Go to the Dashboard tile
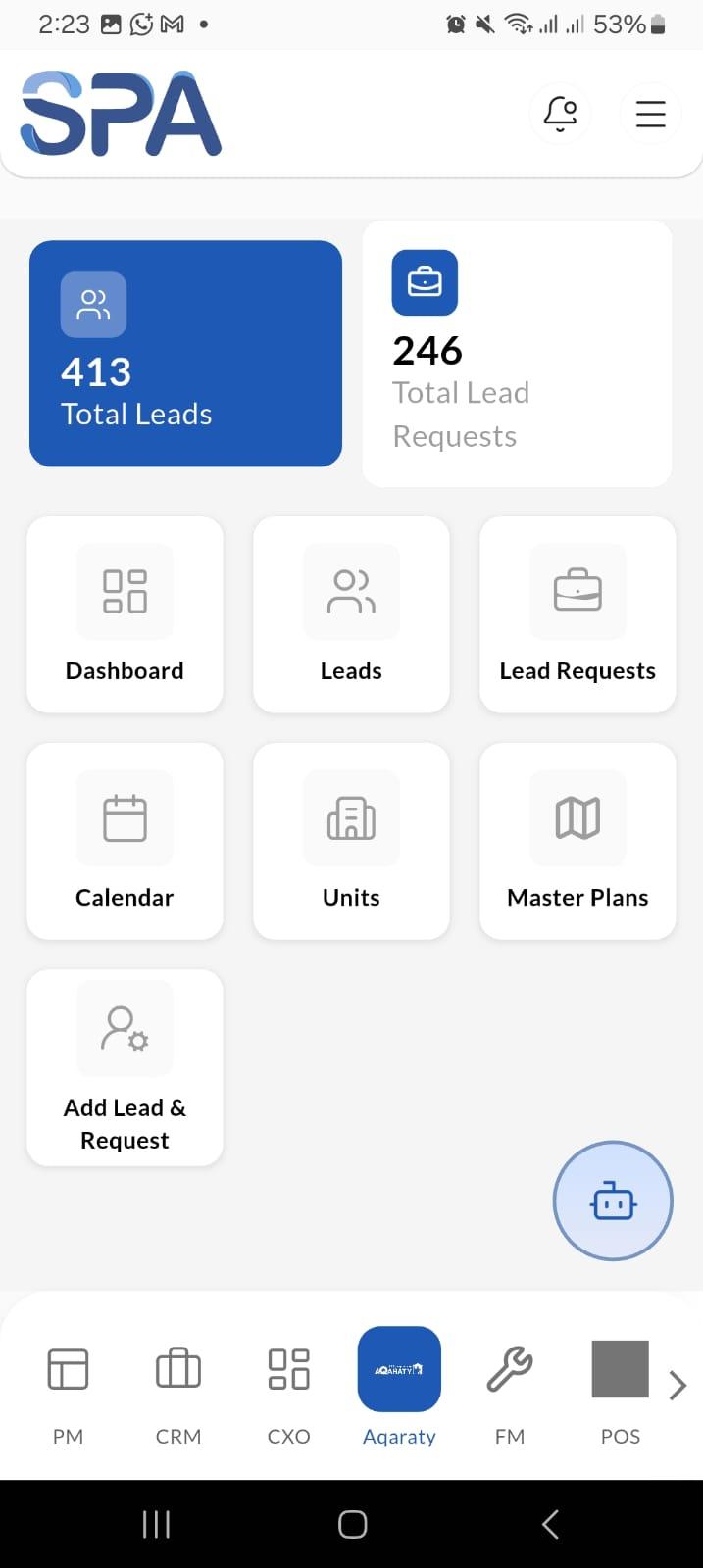This screenshot has width=703, height=1568. [125, 614]
